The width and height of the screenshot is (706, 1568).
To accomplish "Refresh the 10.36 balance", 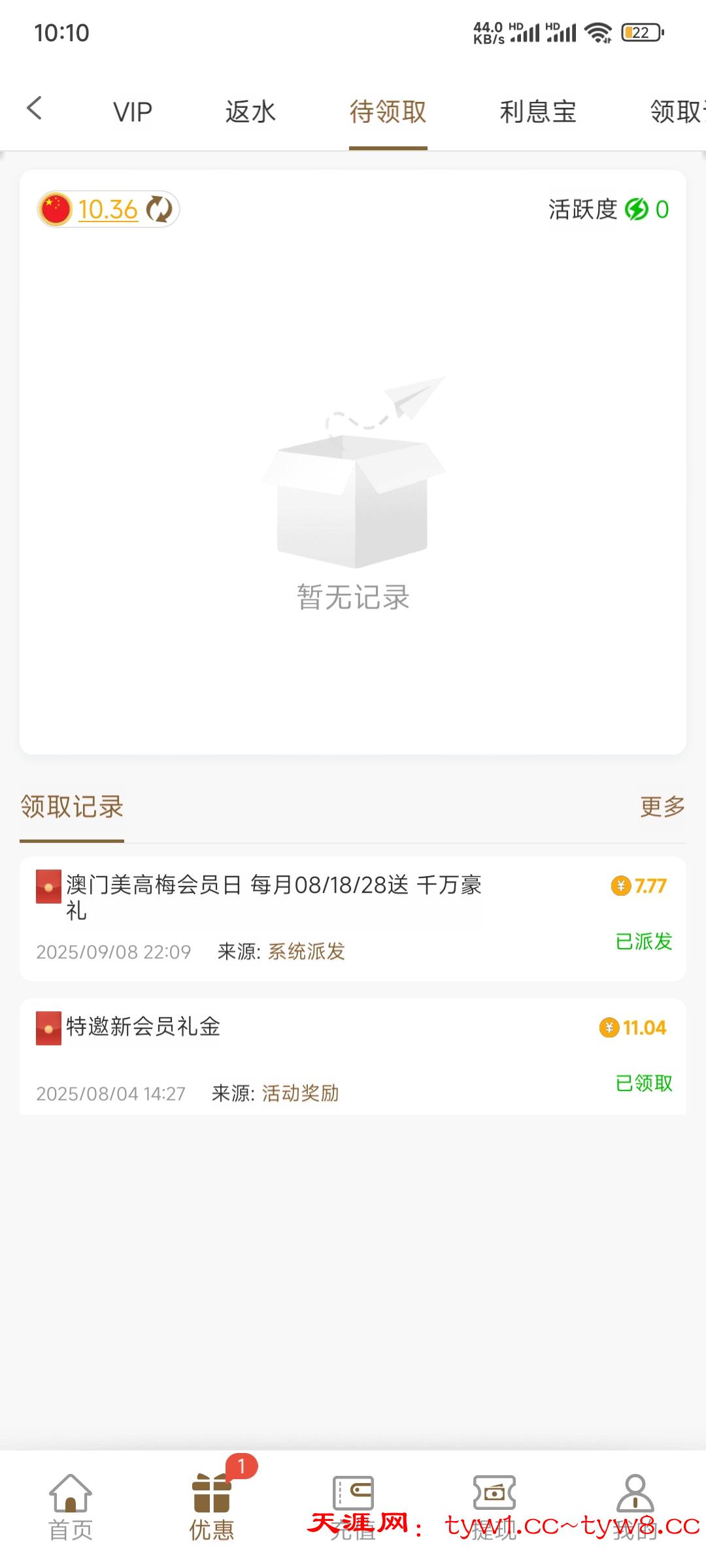I will click(159, 210).
